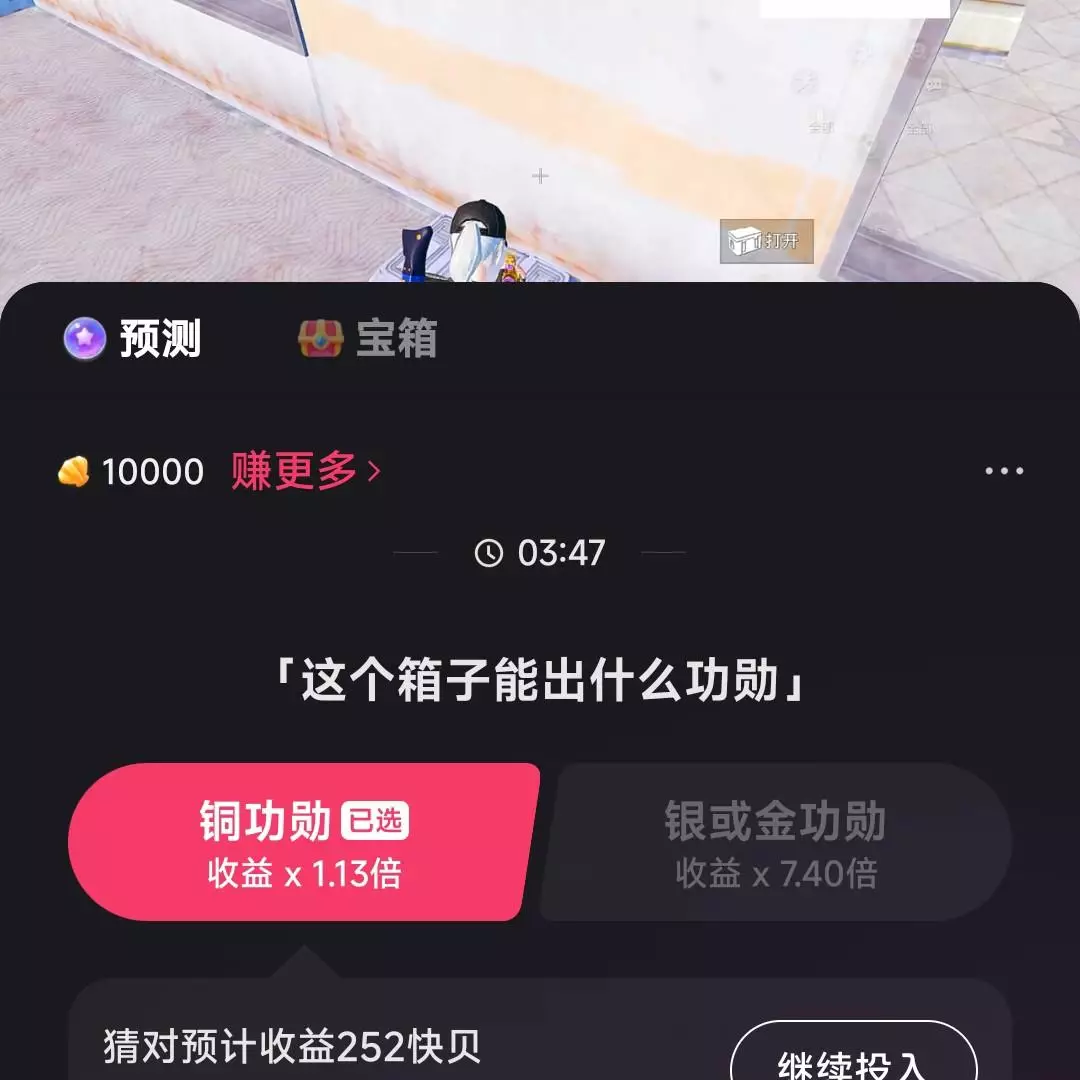Select the 银或金功勋 prediction option

pos(776,842)
